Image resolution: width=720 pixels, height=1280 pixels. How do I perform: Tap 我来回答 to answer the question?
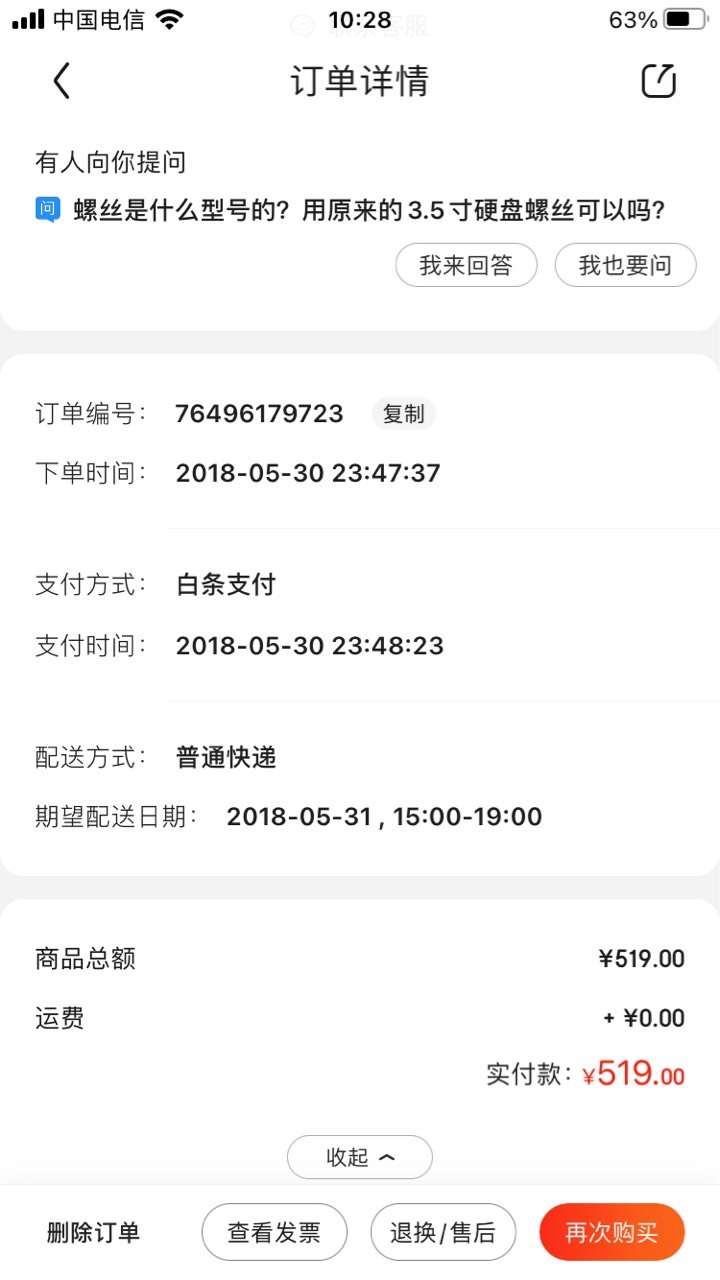click(466, 265)
